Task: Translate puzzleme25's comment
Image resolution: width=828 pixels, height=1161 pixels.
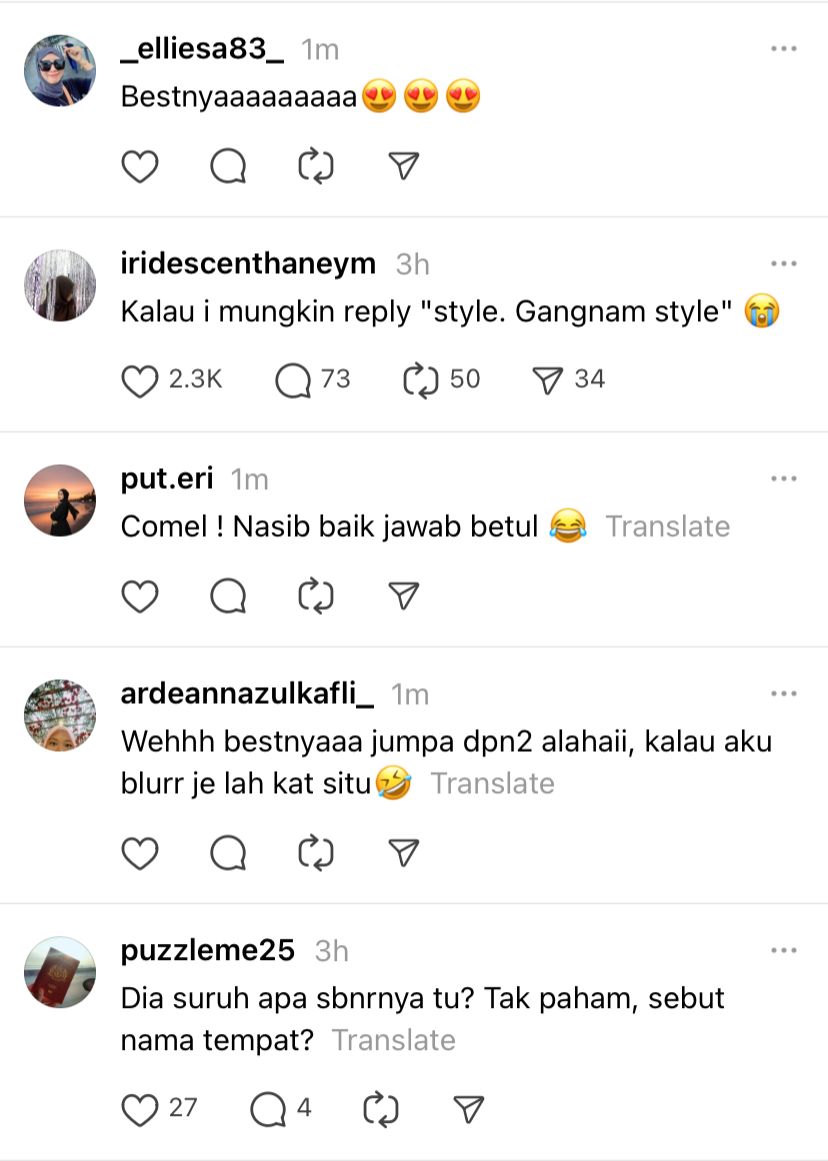Action: (393, 1040)
